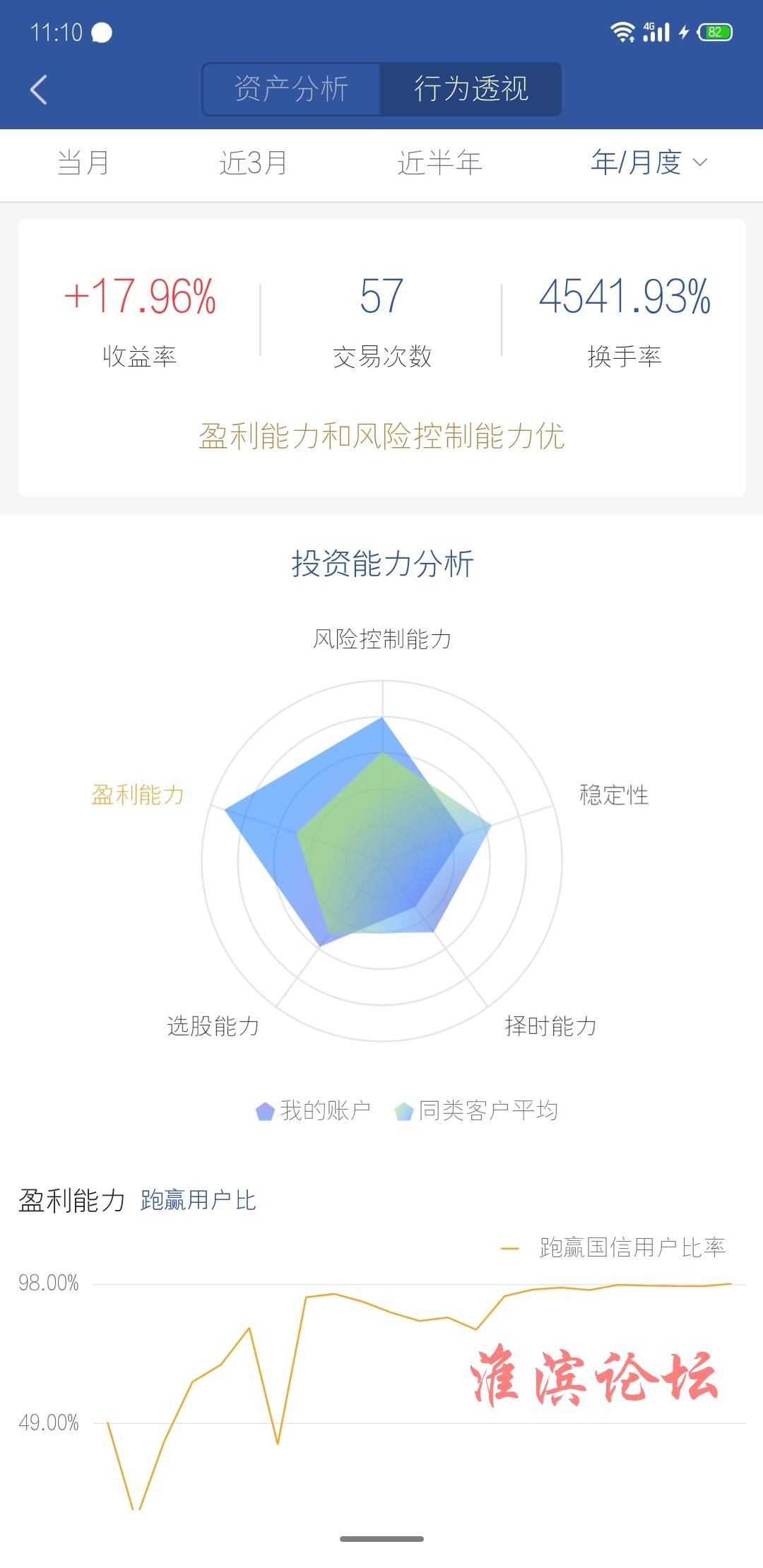Go back using the top-left arrow
The width and height of the screenshot is (763, 1568).
pyautogui.click(x=40, y=90)
